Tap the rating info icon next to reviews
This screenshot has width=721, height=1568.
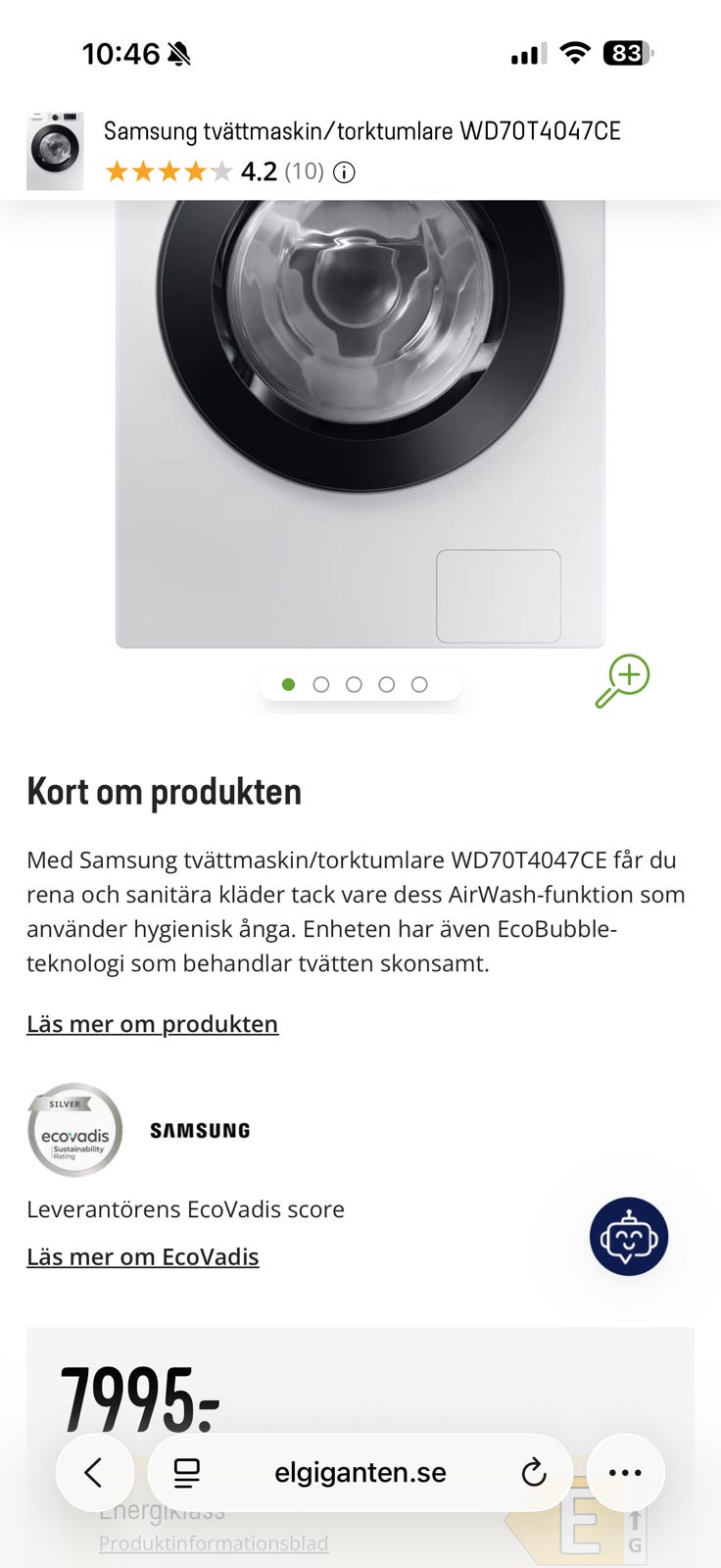pos(343,172)
